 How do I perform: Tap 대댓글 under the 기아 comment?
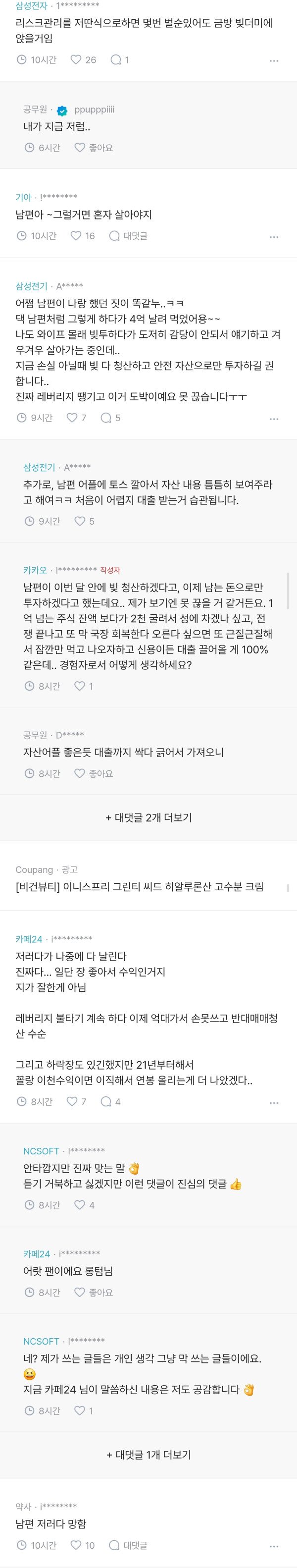128,235
